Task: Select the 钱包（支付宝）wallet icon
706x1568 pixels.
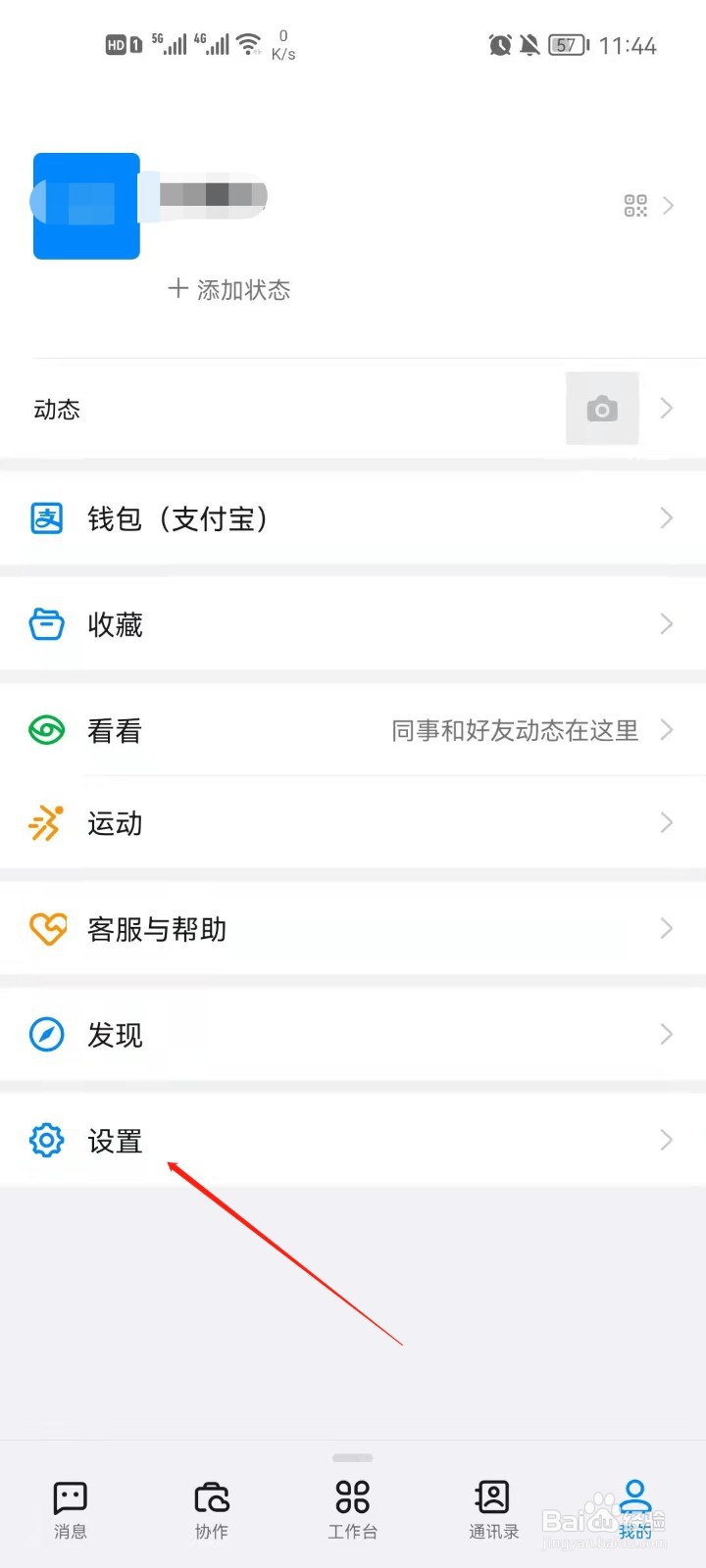Action: (x=46, y=518)
